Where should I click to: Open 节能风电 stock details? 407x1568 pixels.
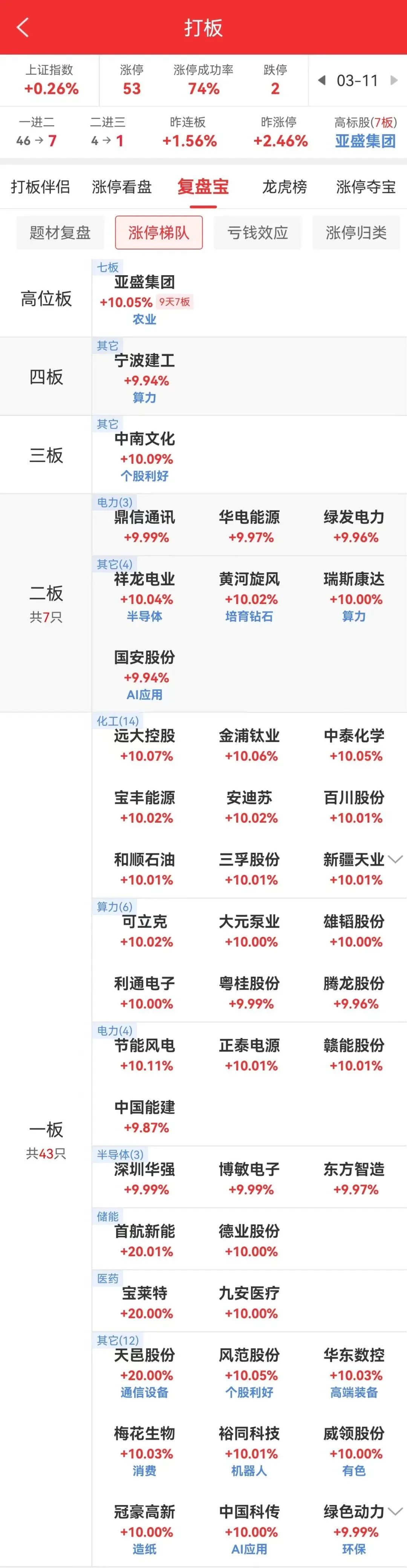tap(145, 1056)
